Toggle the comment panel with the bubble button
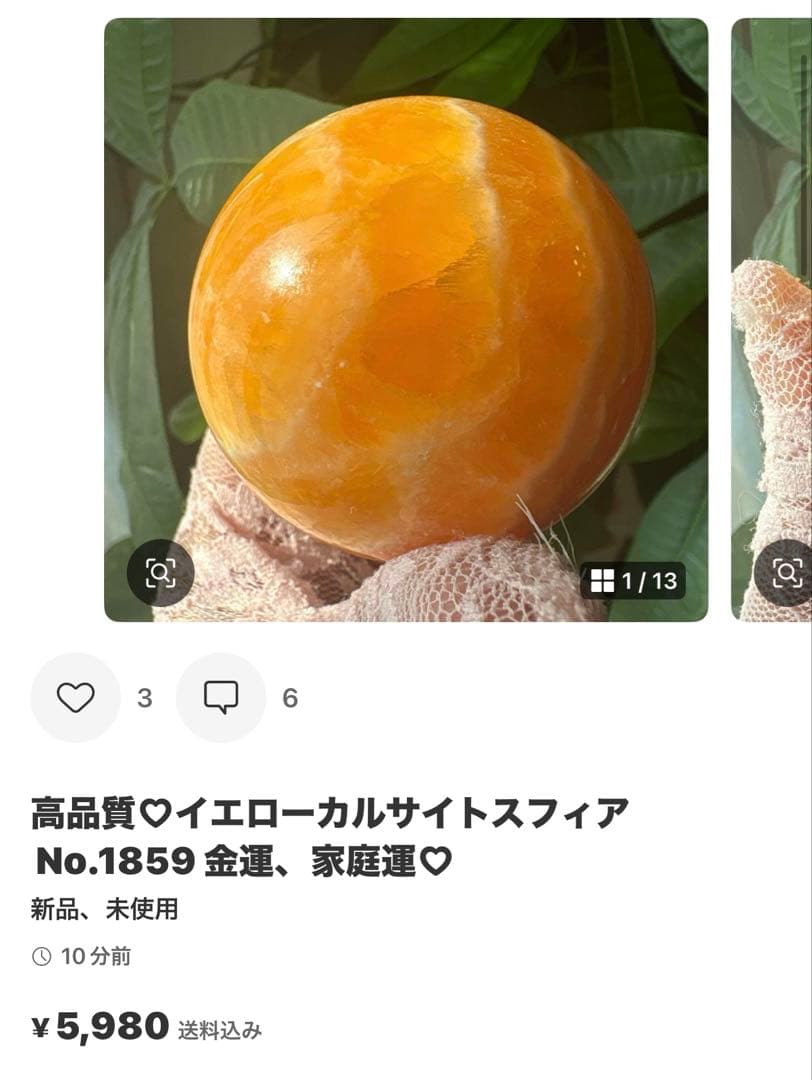 tap(220, 697)
